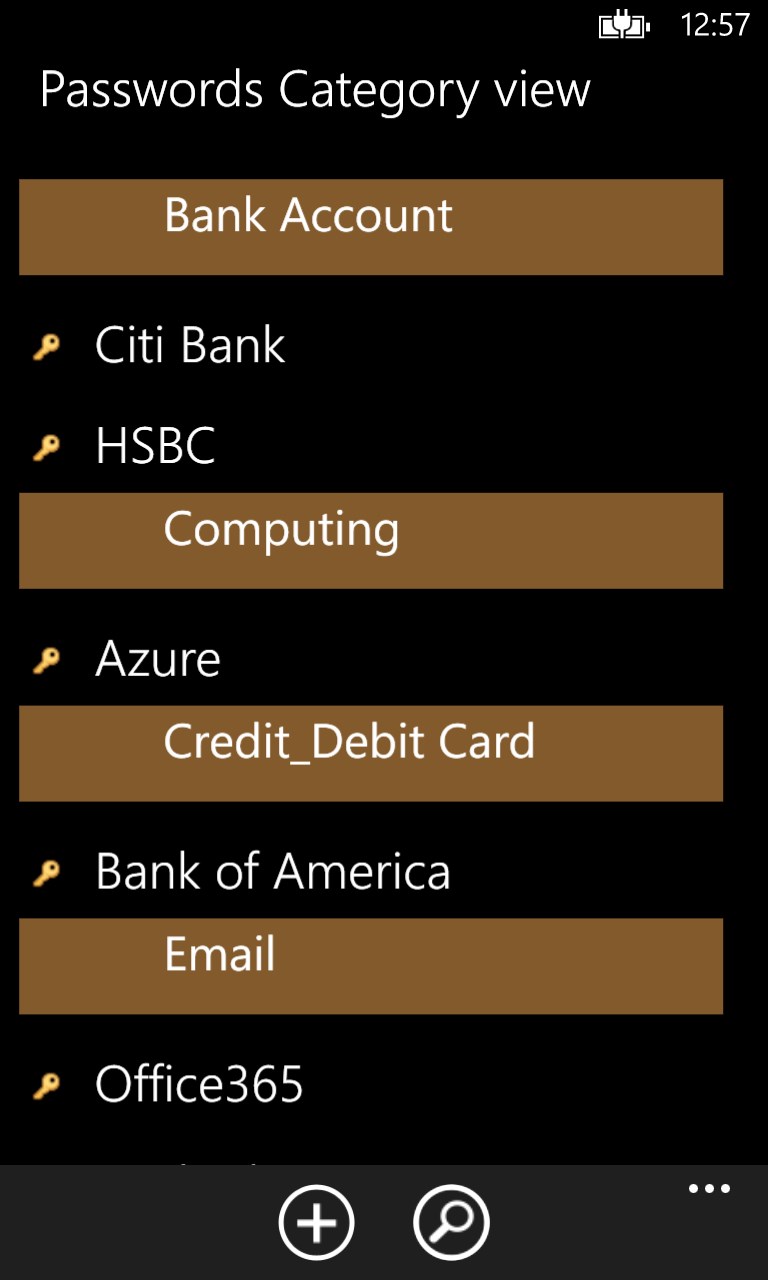Tap the Bank Account category header
768x1280 pixels.
pos(370,227)
